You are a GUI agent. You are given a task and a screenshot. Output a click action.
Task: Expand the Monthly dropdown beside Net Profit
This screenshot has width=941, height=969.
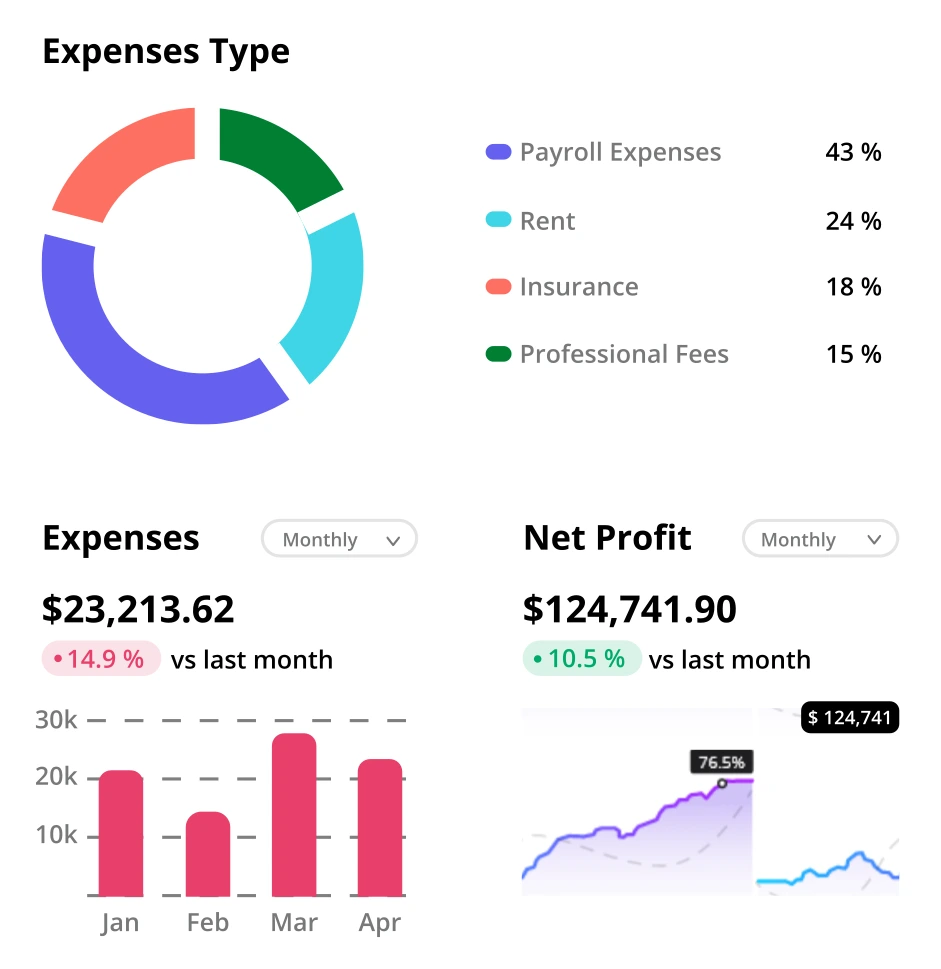820,540
